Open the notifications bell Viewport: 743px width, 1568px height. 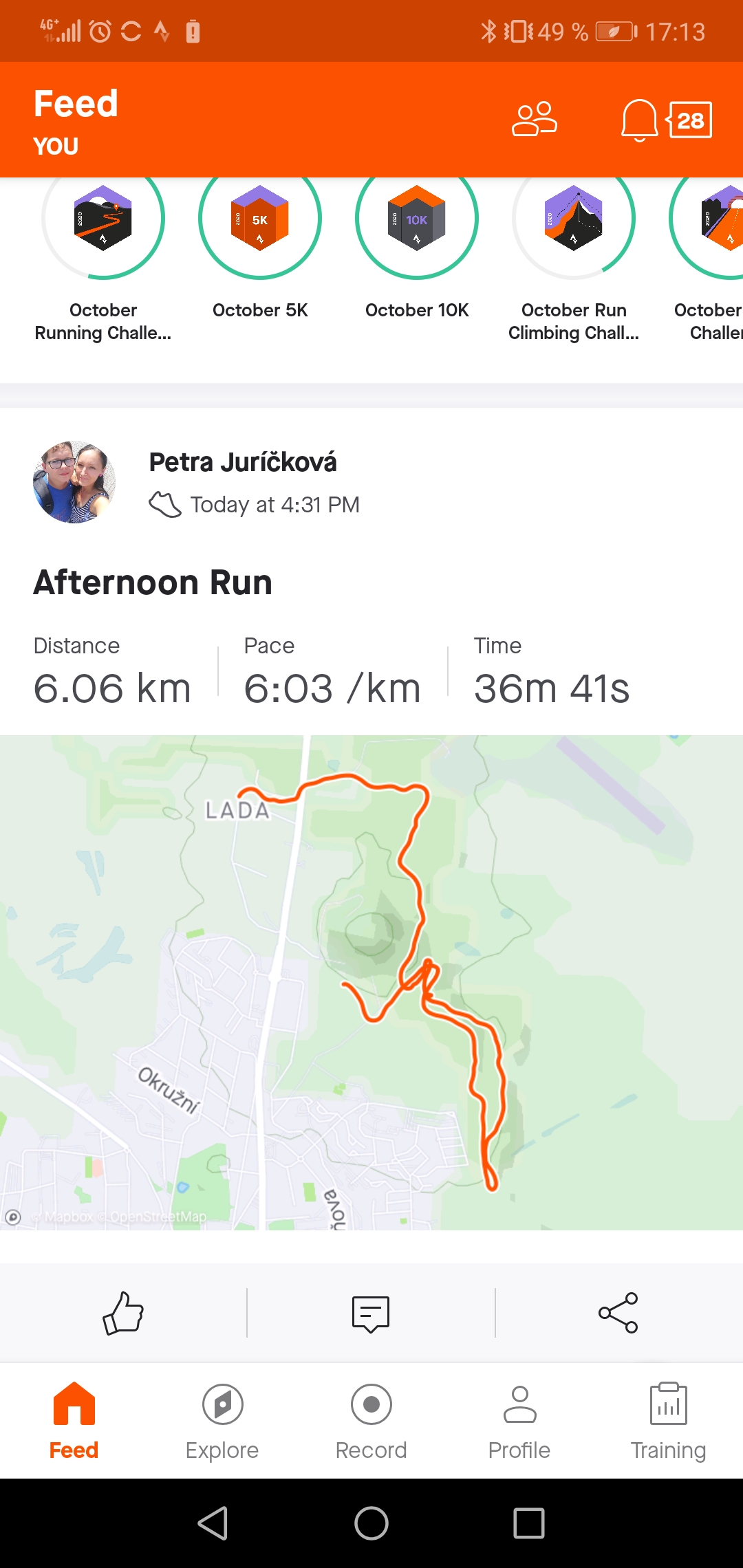click(x=640, y=120)
